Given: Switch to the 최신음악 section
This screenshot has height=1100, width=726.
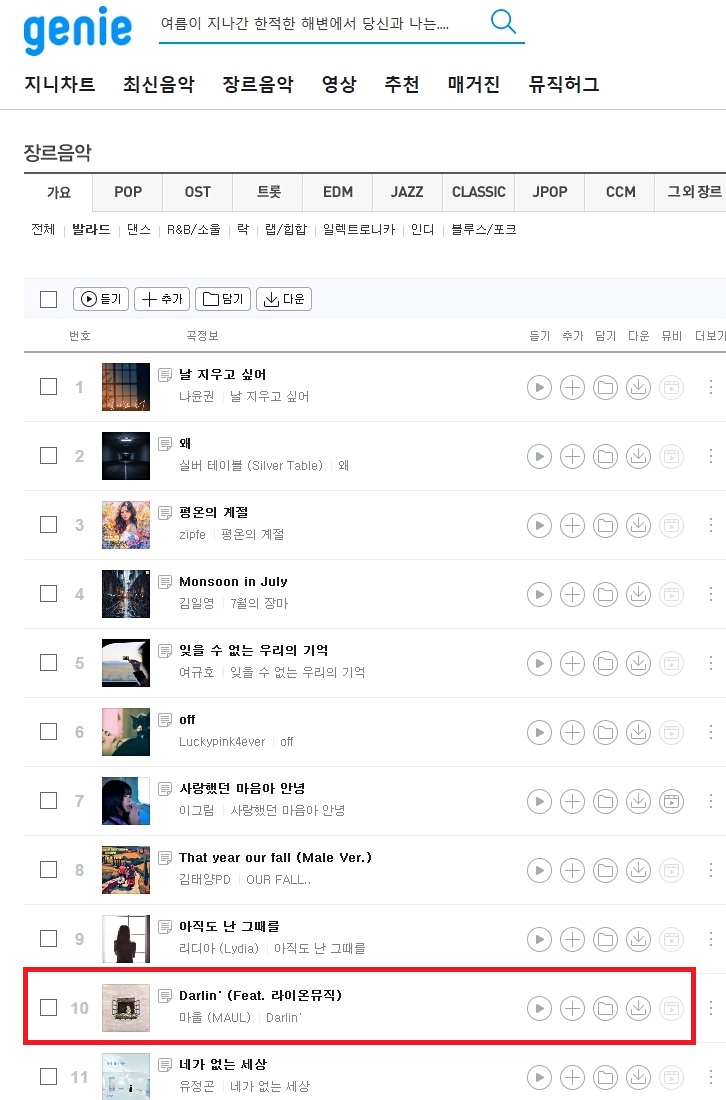Looking at the screenshot, I should (x=158, y=84).
